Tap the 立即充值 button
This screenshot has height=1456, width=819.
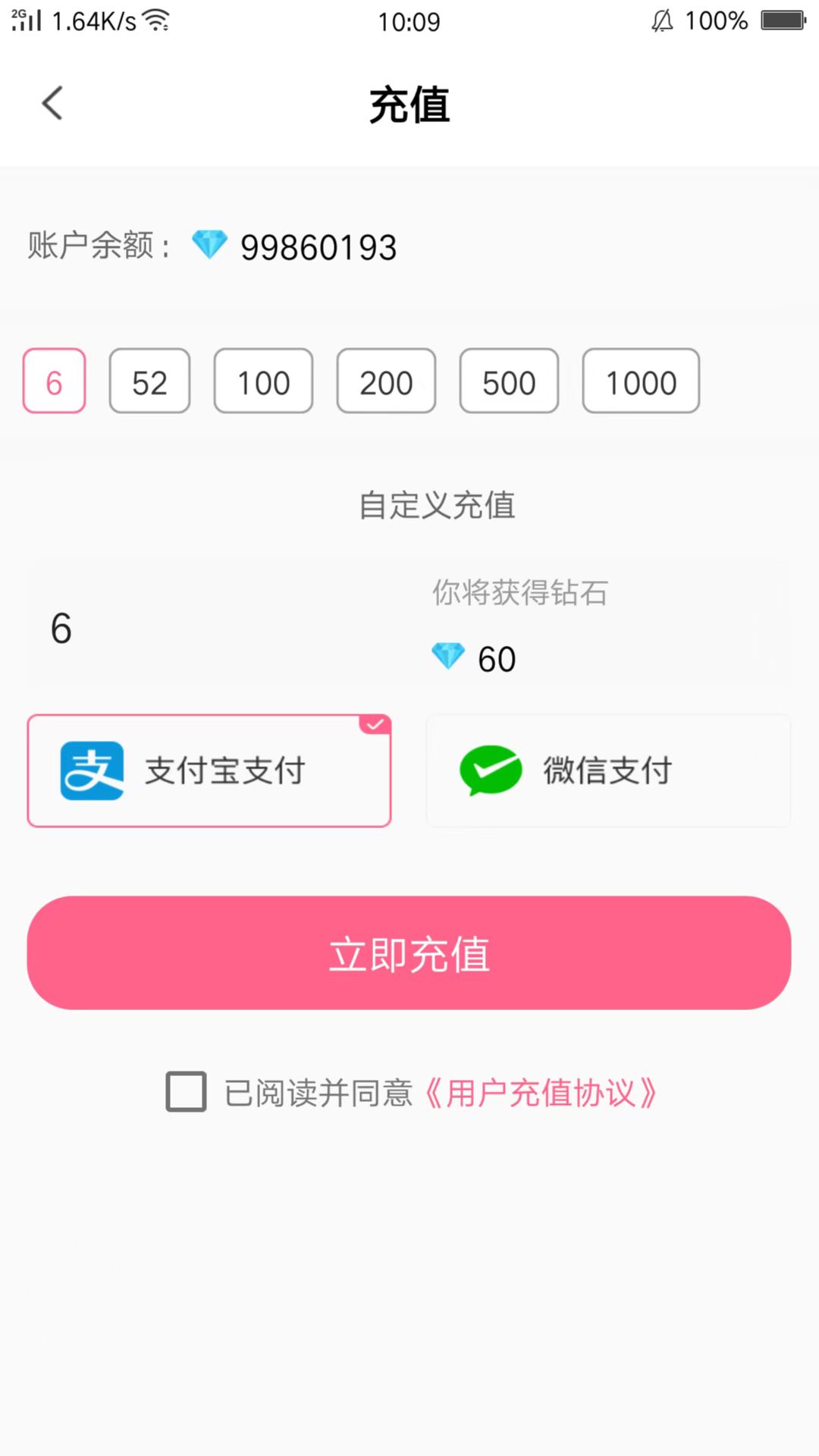tap(409, 953)
